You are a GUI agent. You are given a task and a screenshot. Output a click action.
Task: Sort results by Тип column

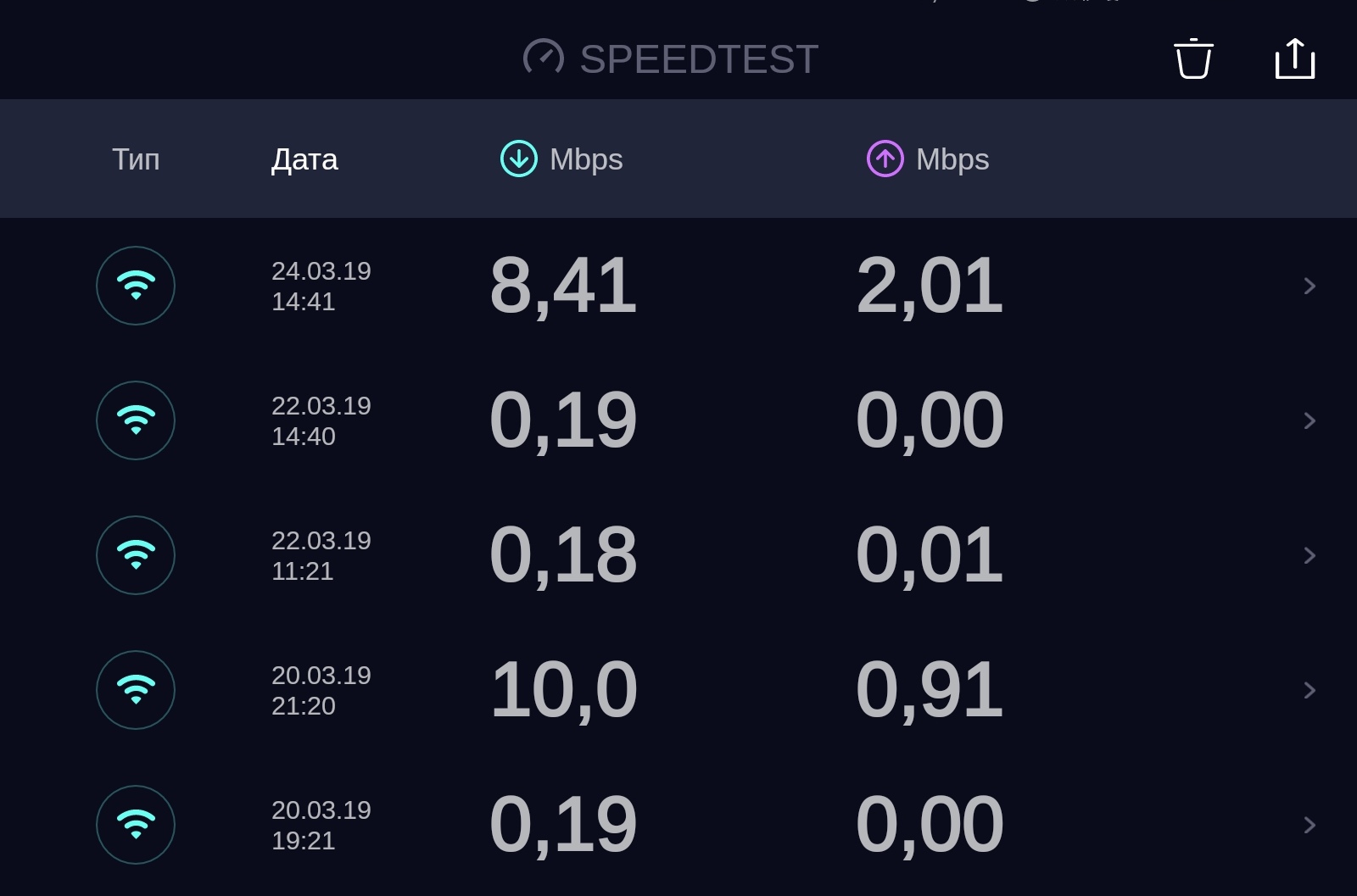pos(136,159)
